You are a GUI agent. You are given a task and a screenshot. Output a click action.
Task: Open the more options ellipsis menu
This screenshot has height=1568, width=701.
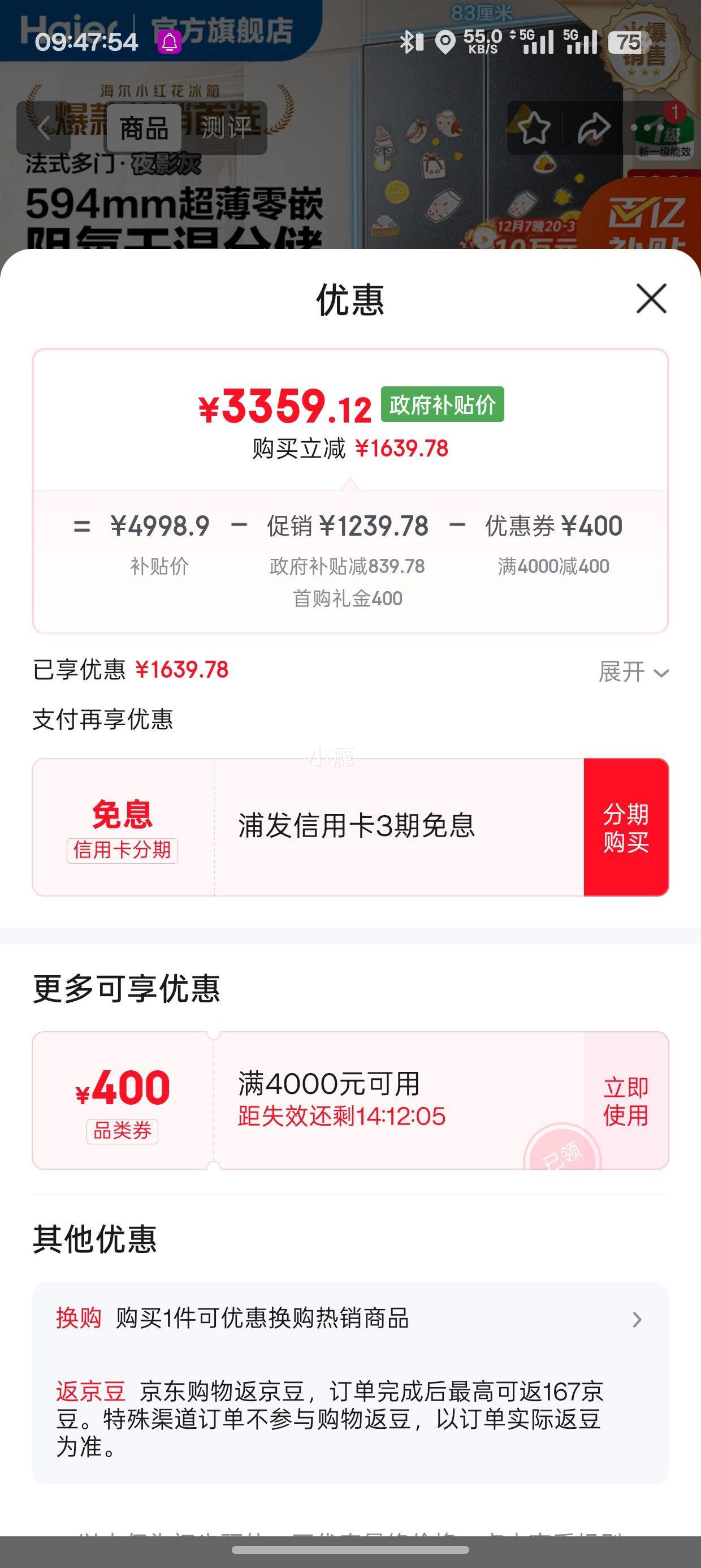click(648, 126)
